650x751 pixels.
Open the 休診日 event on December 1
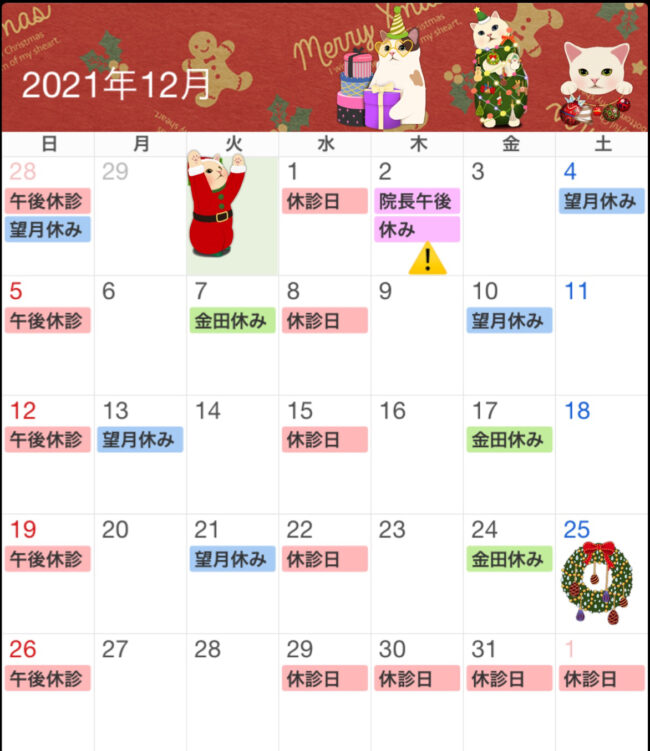324,201
